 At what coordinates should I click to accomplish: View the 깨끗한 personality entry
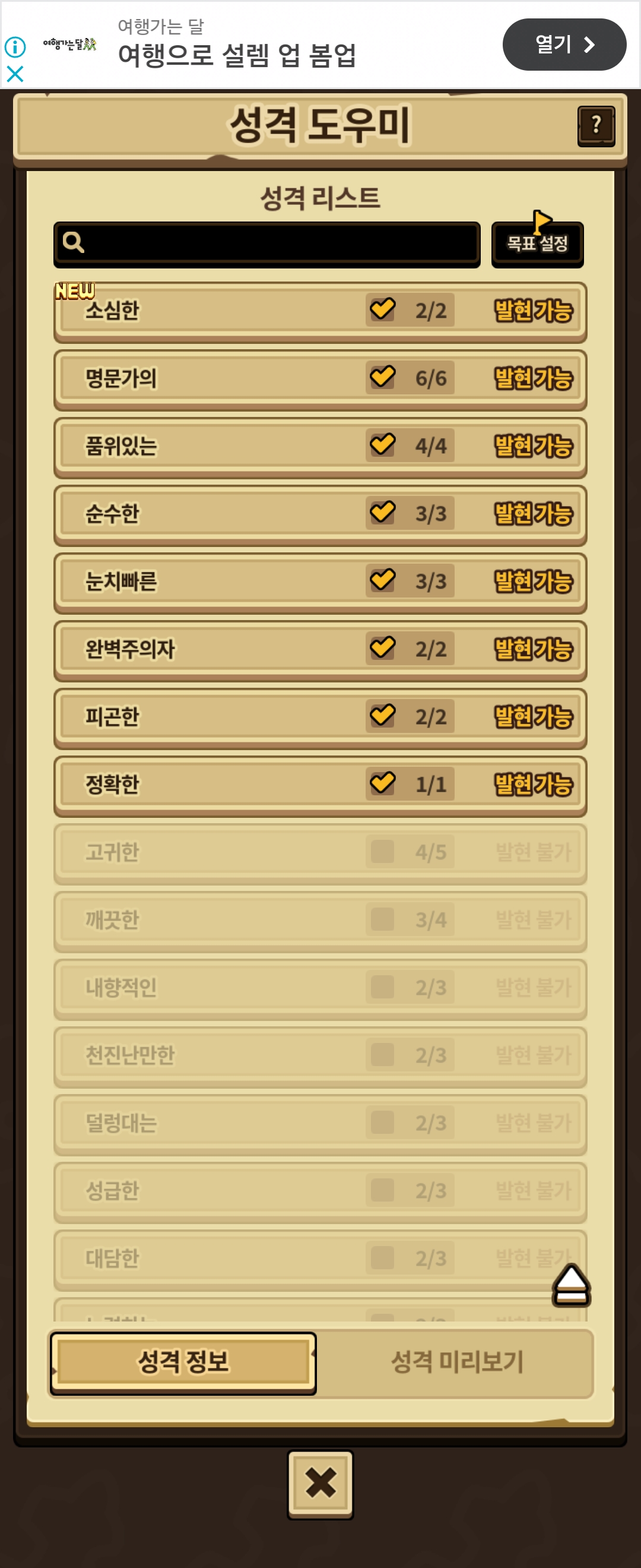pos(320,921)
